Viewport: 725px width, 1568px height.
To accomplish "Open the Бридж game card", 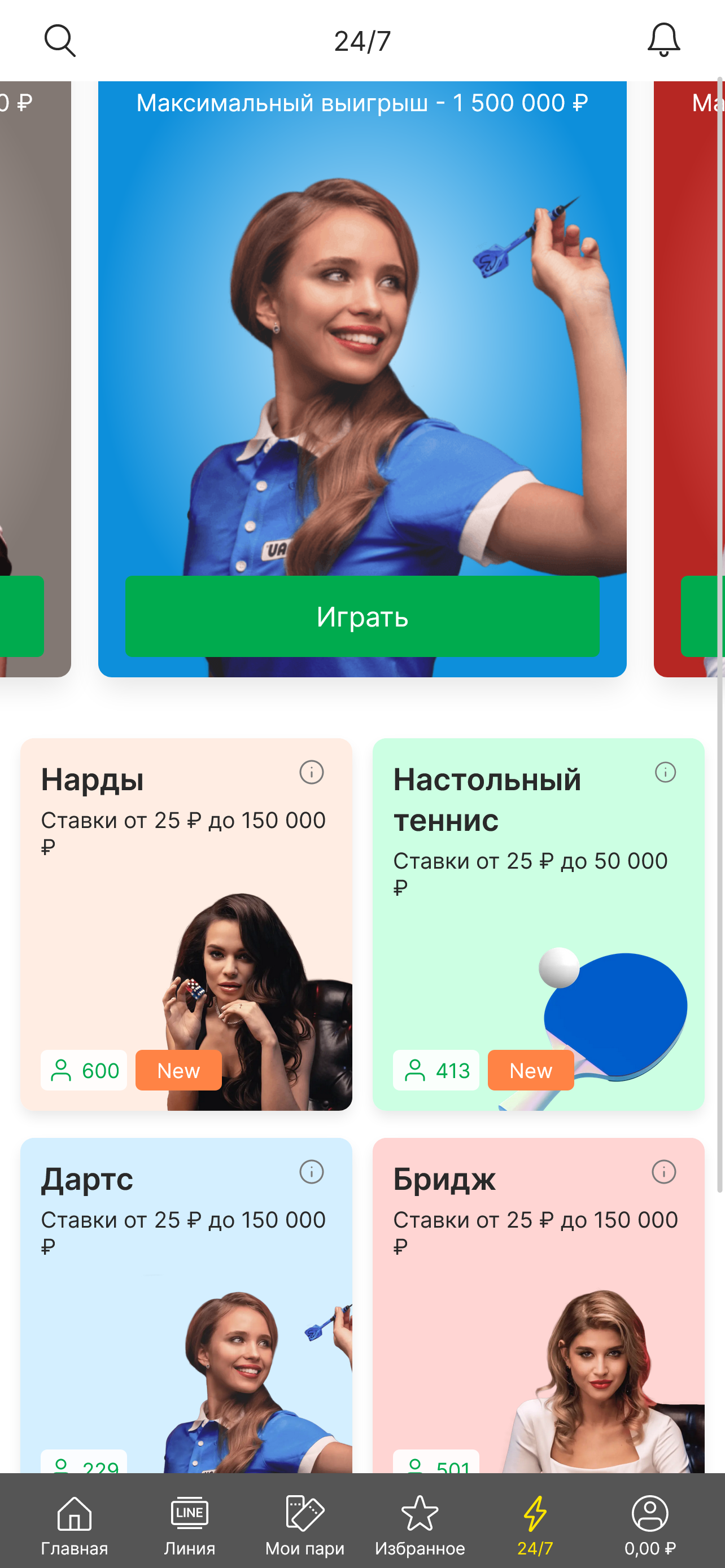I will point(538,1309).
